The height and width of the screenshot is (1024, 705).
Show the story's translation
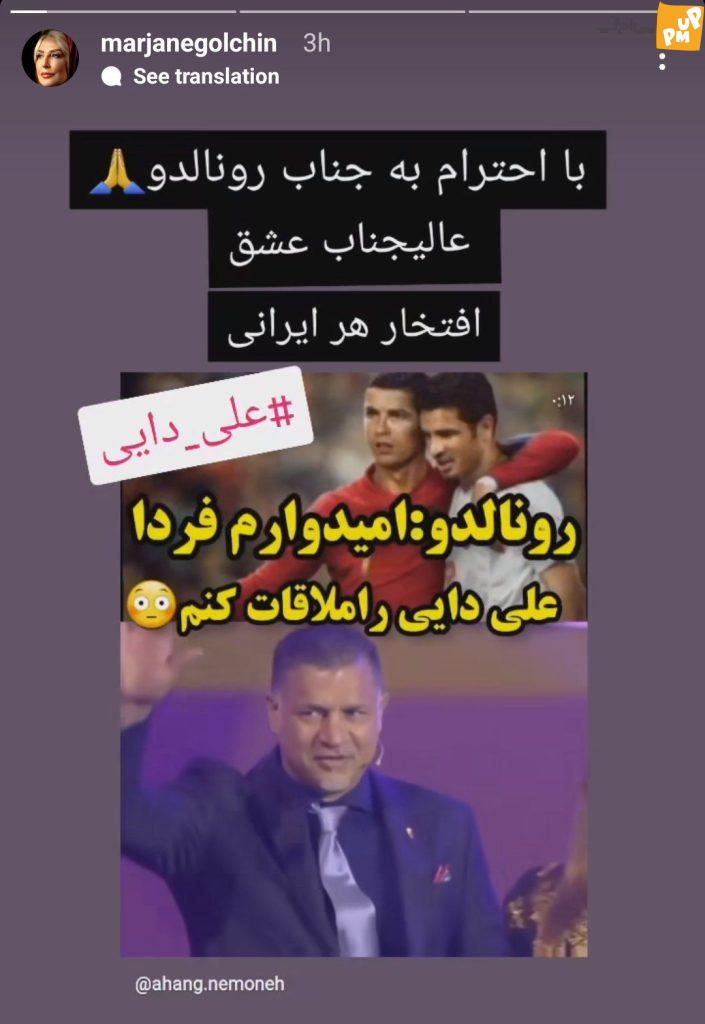point(205,76)
